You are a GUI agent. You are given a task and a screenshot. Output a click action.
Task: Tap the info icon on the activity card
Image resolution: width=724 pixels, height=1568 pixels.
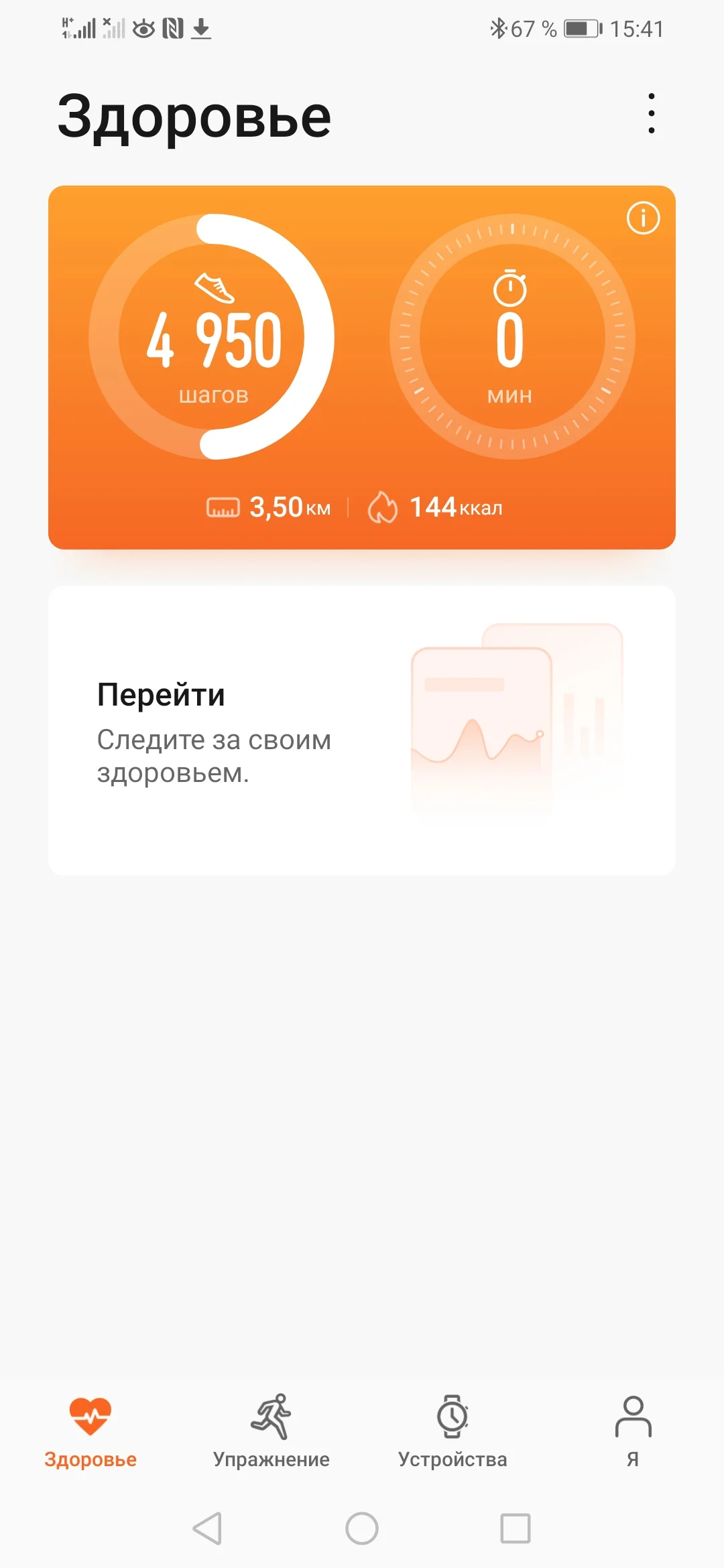tap(643, 218)
